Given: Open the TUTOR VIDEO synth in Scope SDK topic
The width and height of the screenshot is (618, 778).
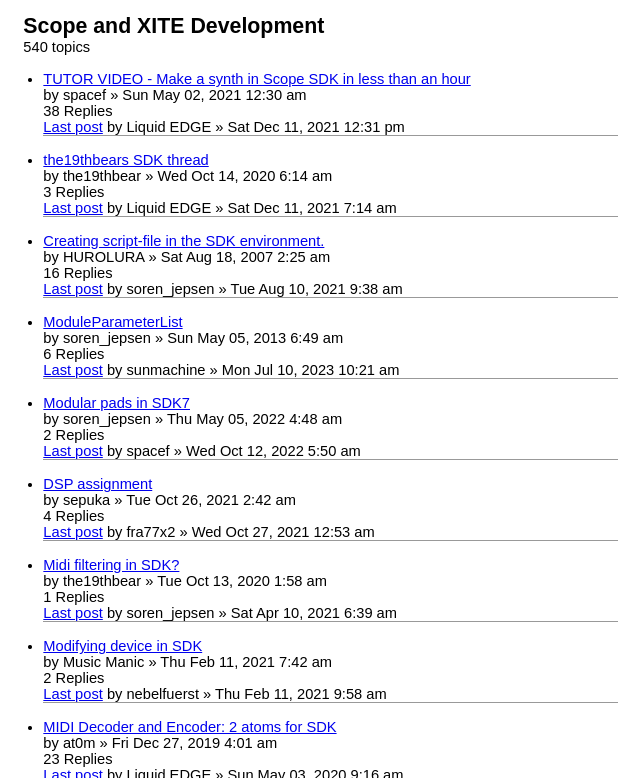Looking at the screenshot, I should coord(256,79).
